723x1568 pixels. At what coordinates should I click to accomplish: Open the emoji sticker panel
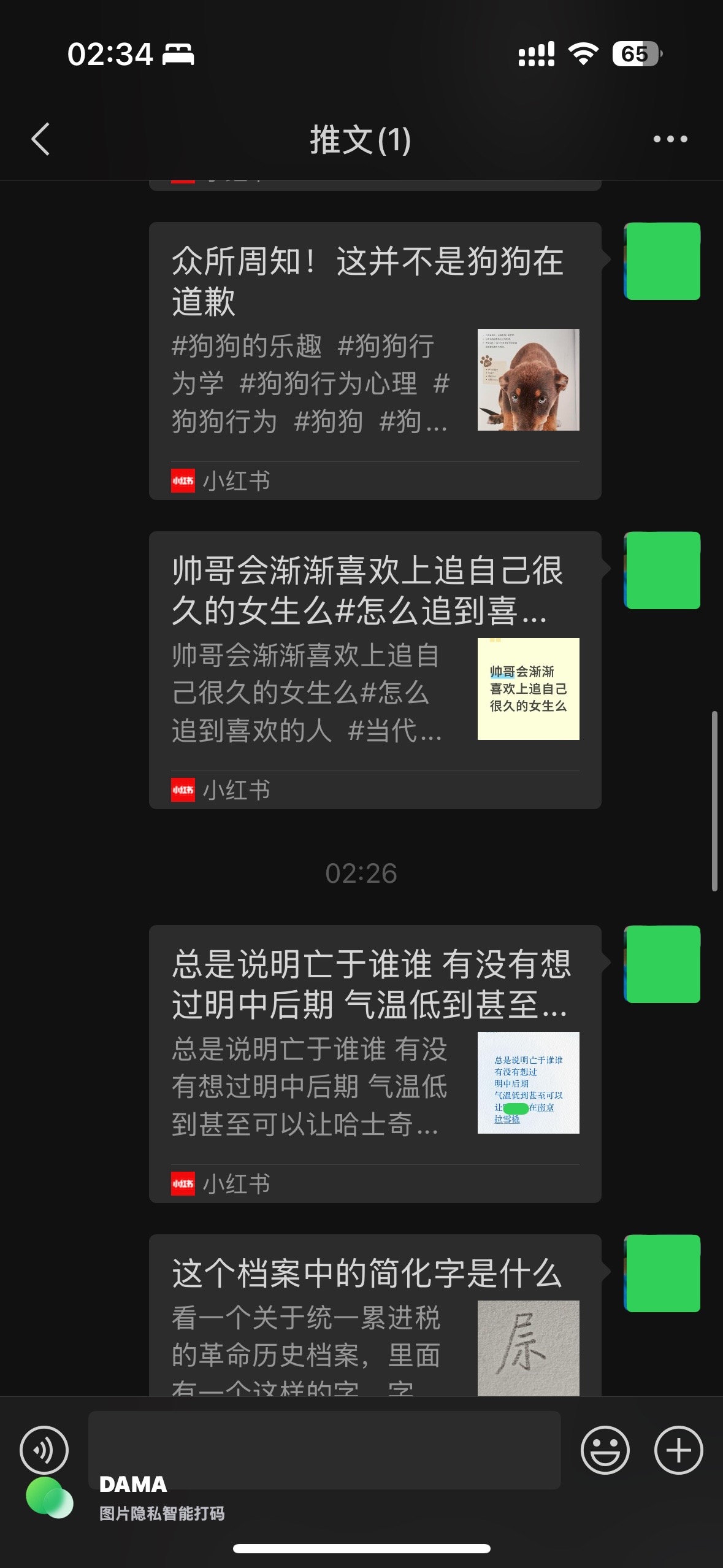pyautogui.click(x=605, y=1450)
